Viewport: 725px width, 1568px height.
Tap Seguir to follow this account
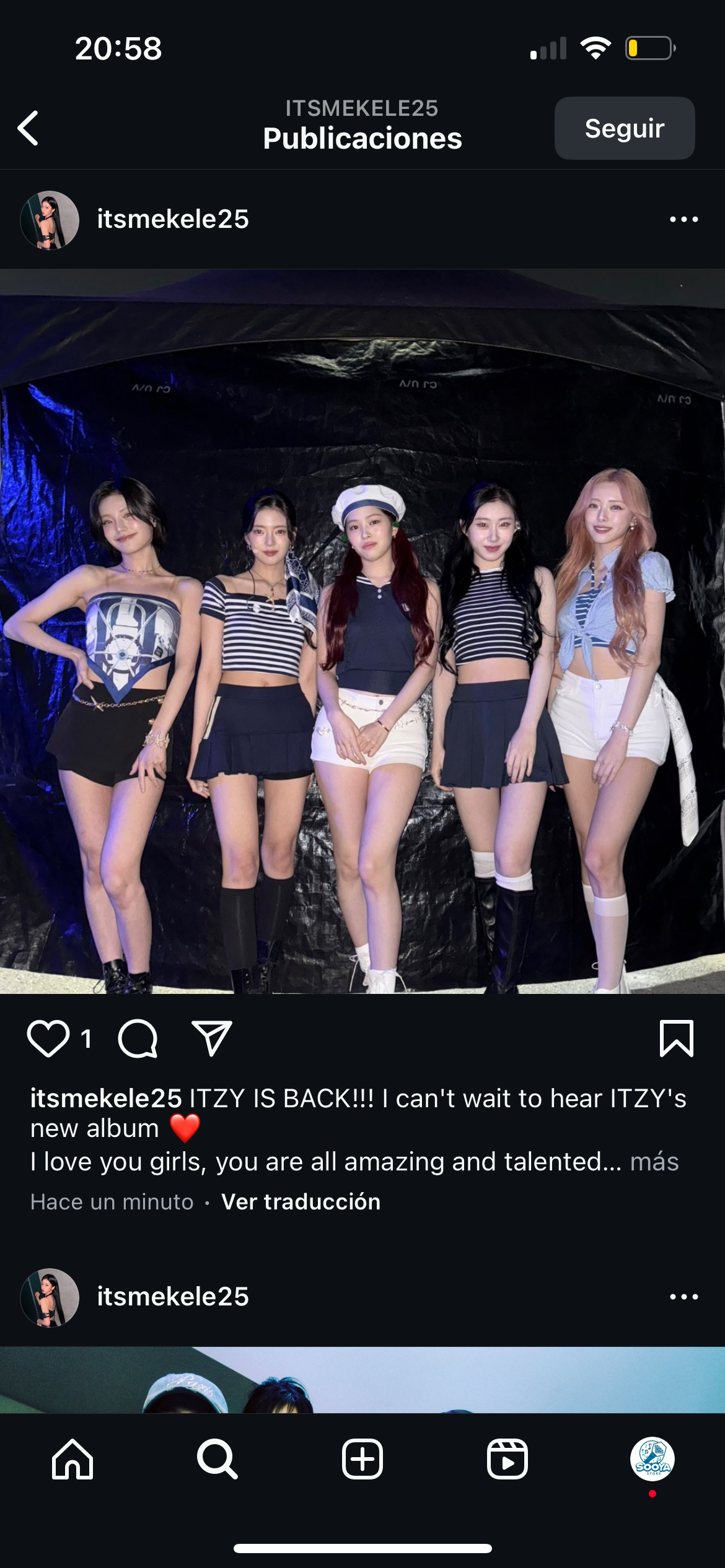(x=624, y=128)
